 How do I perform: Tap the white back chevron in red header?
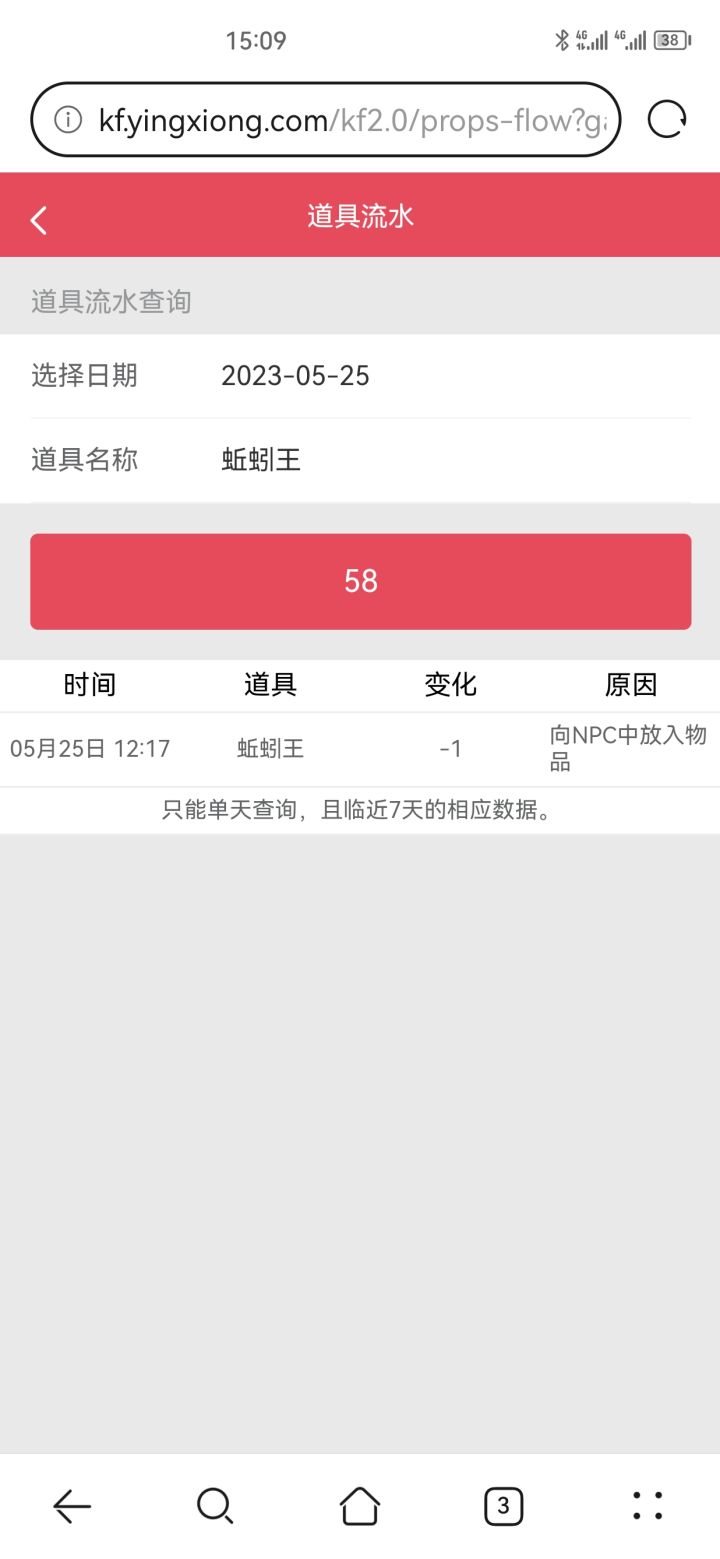point(38,218)
